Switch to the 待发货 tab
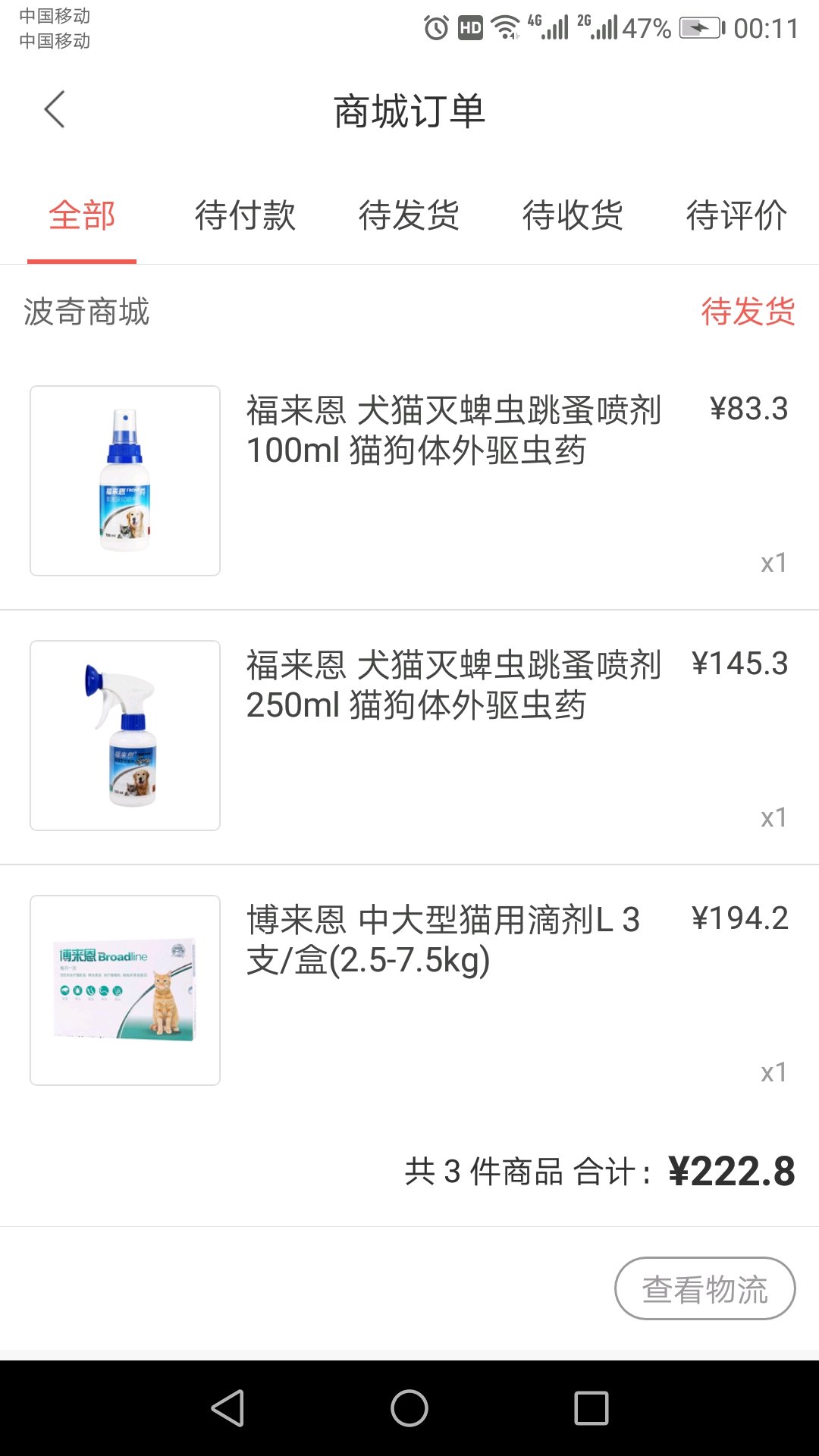 click(x=409, y=215)
